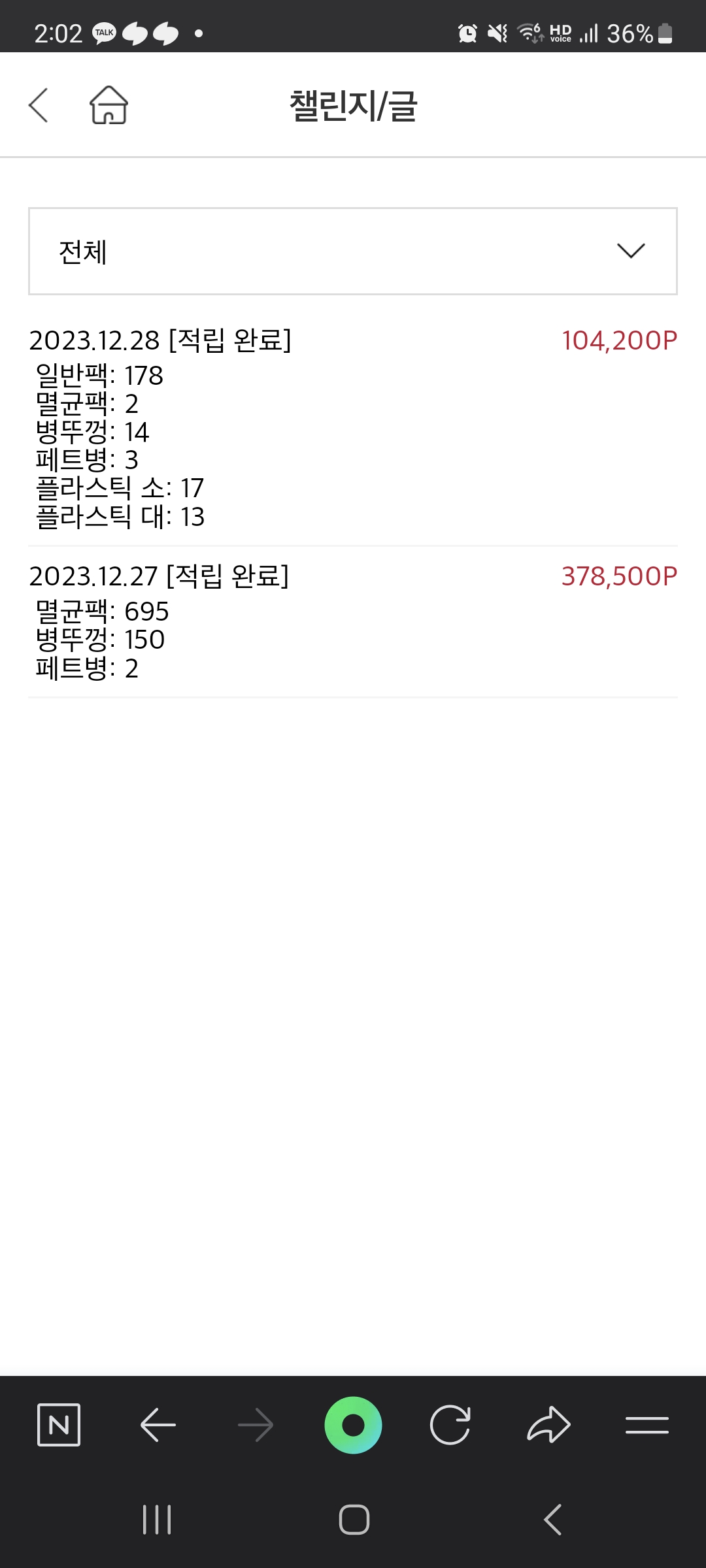
Task: Expand the 전체 filter dropdown
Action: click(x=353, y=252)
